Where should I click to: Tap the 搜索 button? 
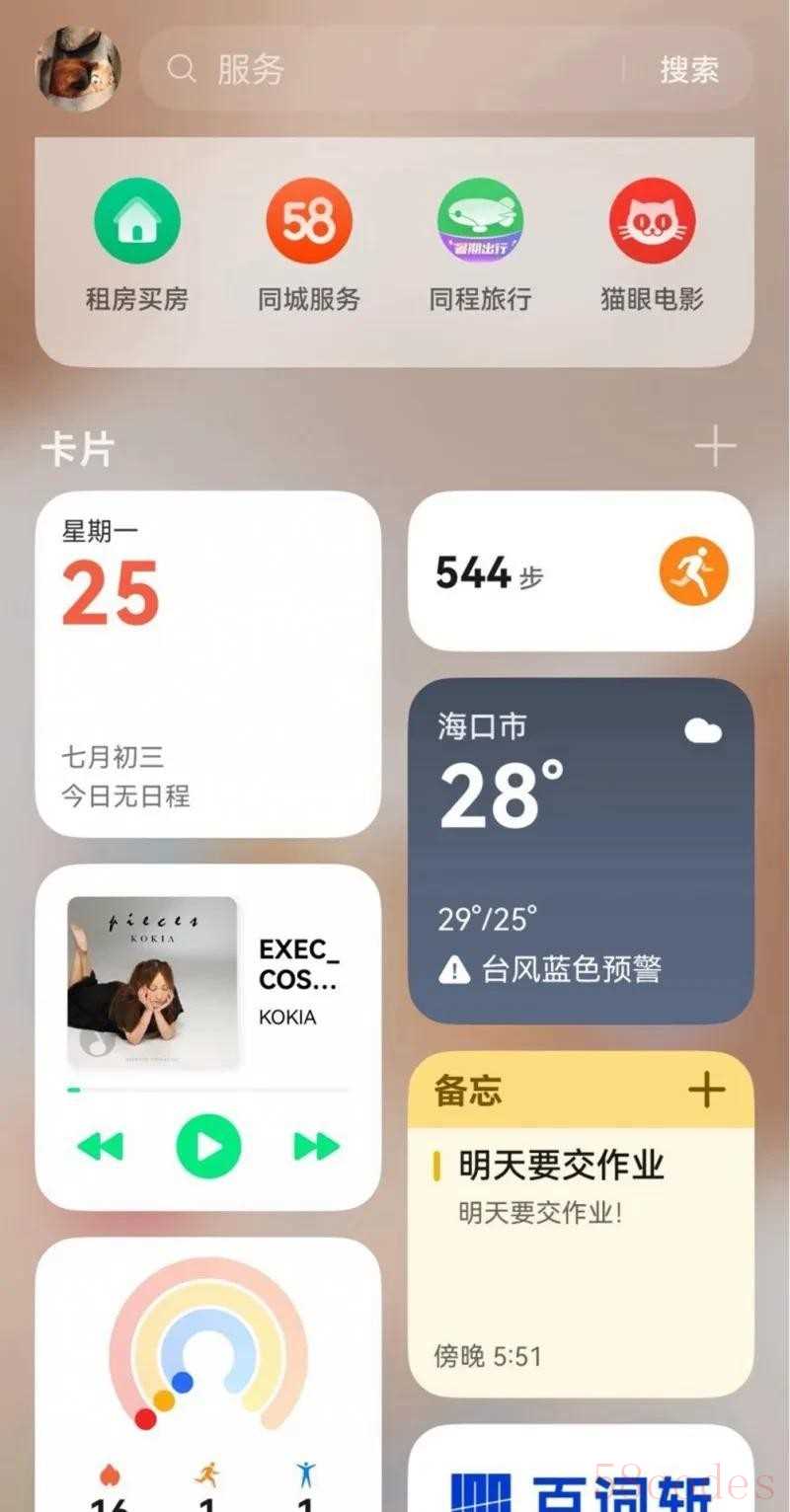pyautogui.click(x=689, y=69)
